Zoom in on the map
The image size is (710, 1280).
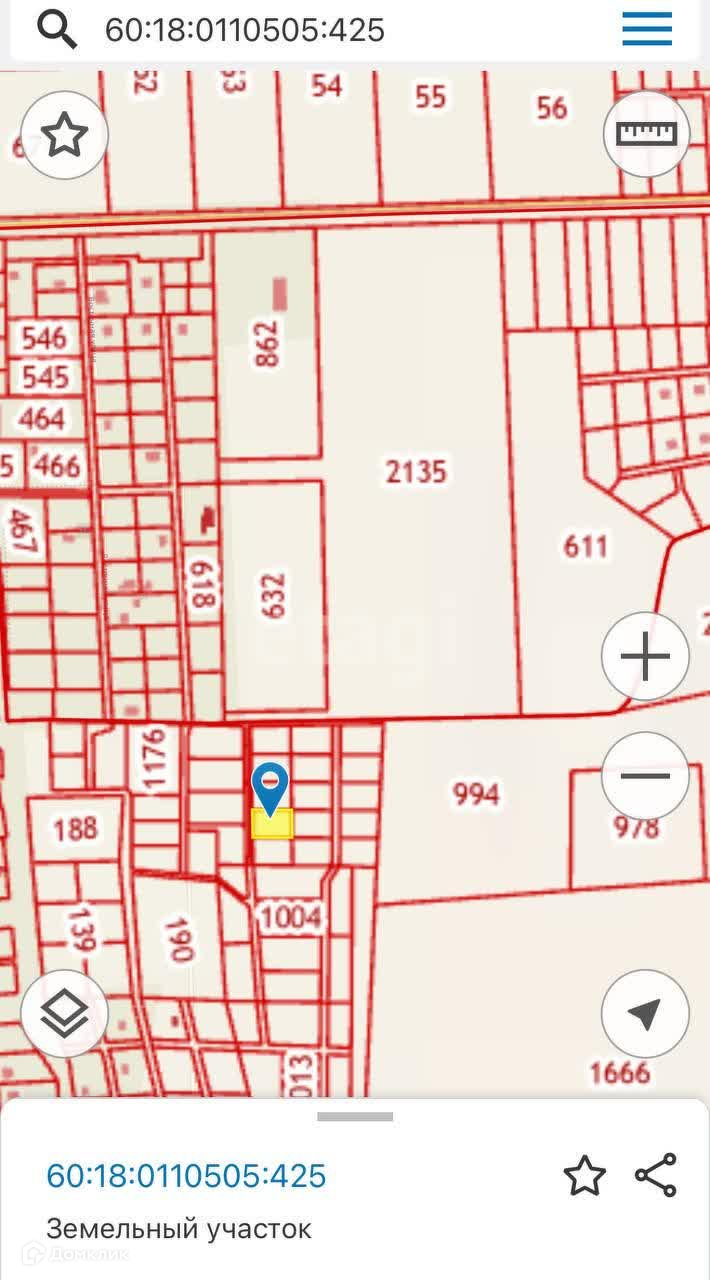pyautogui.click(x=645, y=657)
